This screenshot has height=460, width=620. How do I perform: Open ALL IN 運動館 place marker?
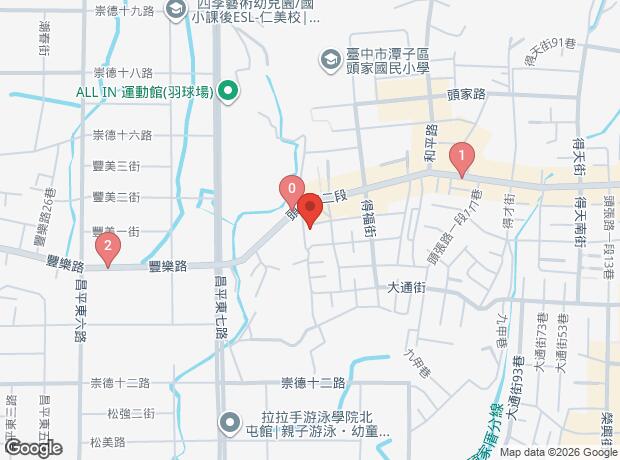(x=228, y=93)
